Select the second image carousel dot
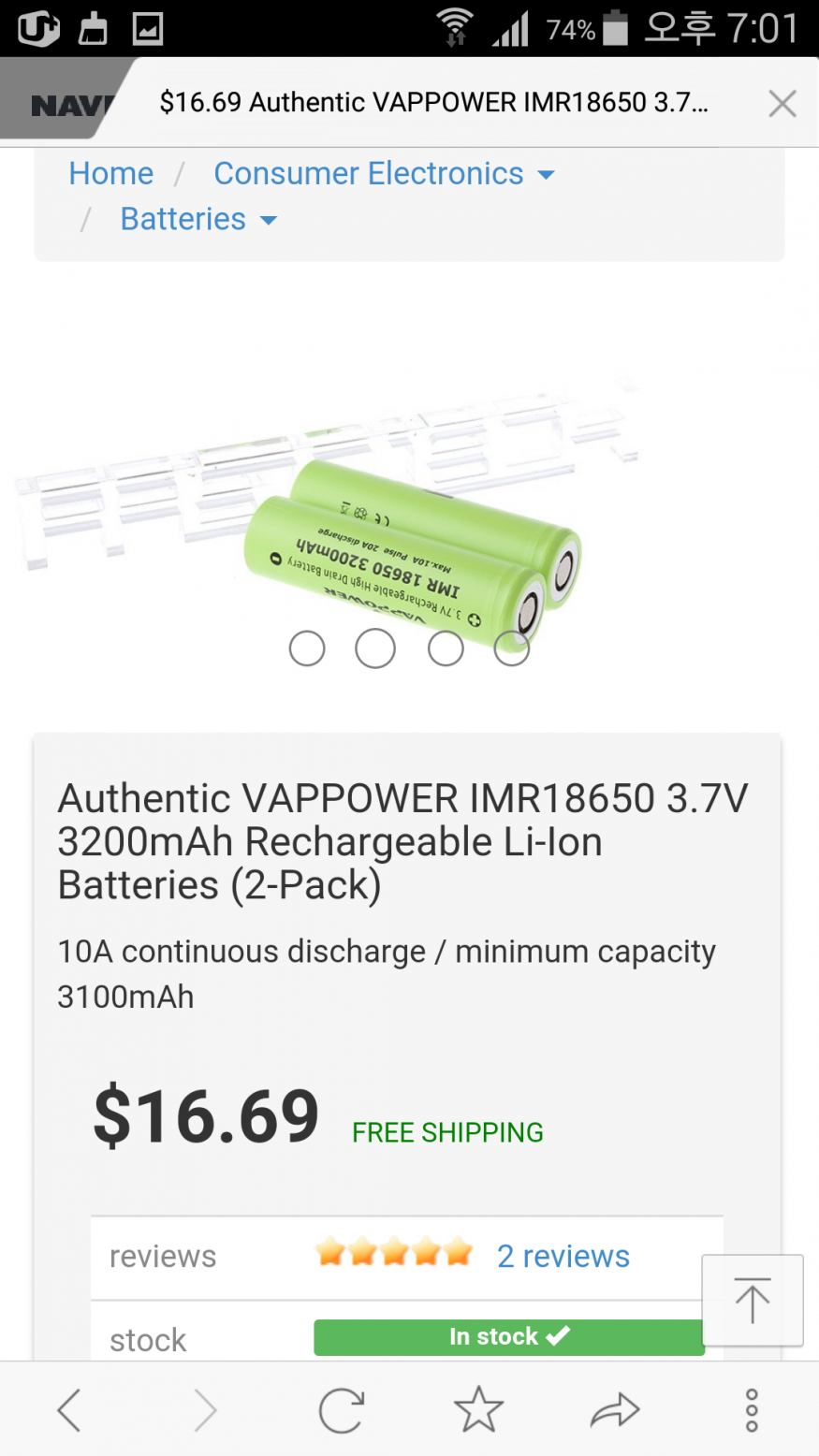Viewport: 819px width, 1456px height. (375, 648)
